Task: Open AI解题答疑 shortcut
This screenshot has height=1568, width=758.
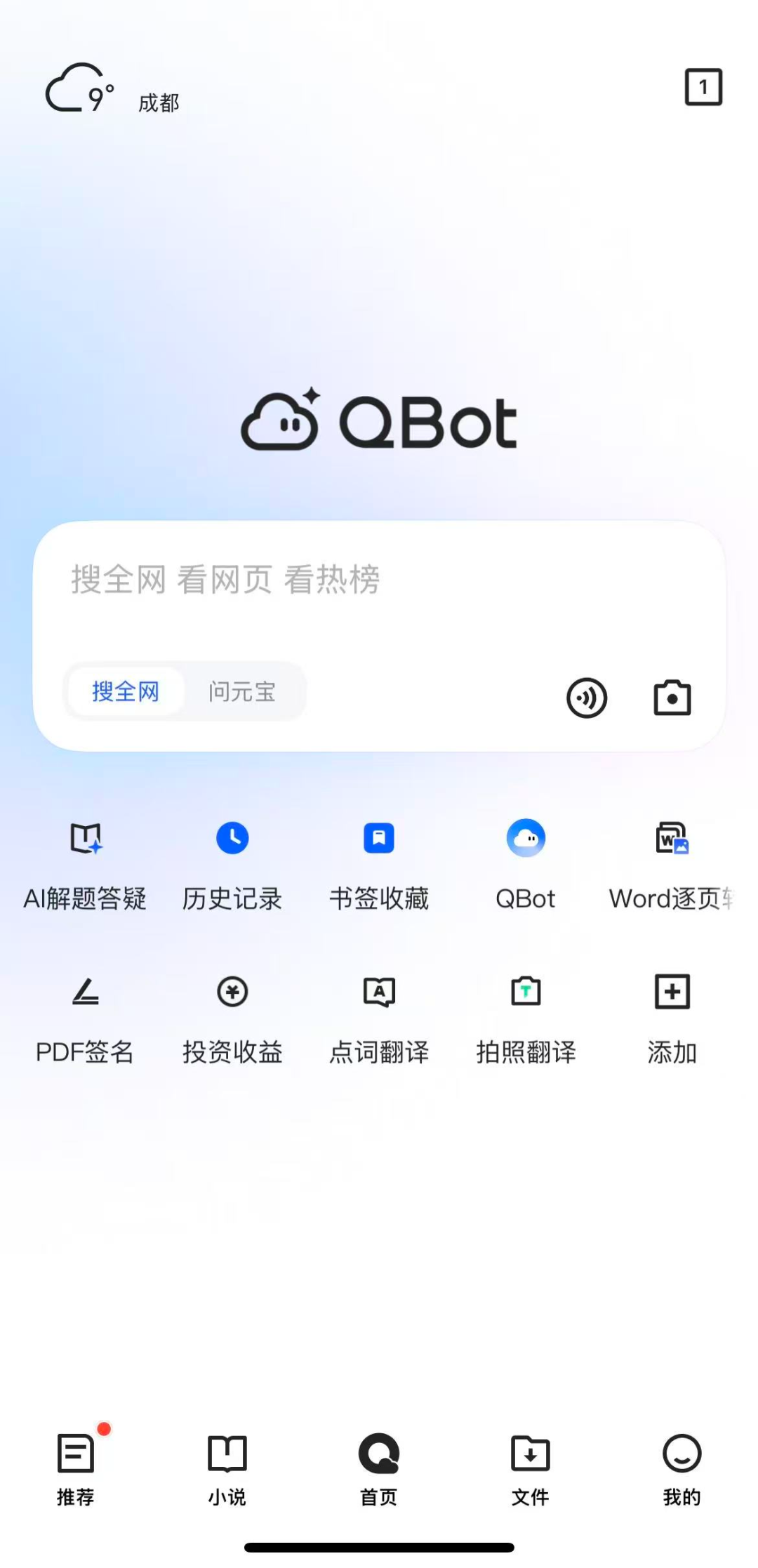Action: point(86,863)
